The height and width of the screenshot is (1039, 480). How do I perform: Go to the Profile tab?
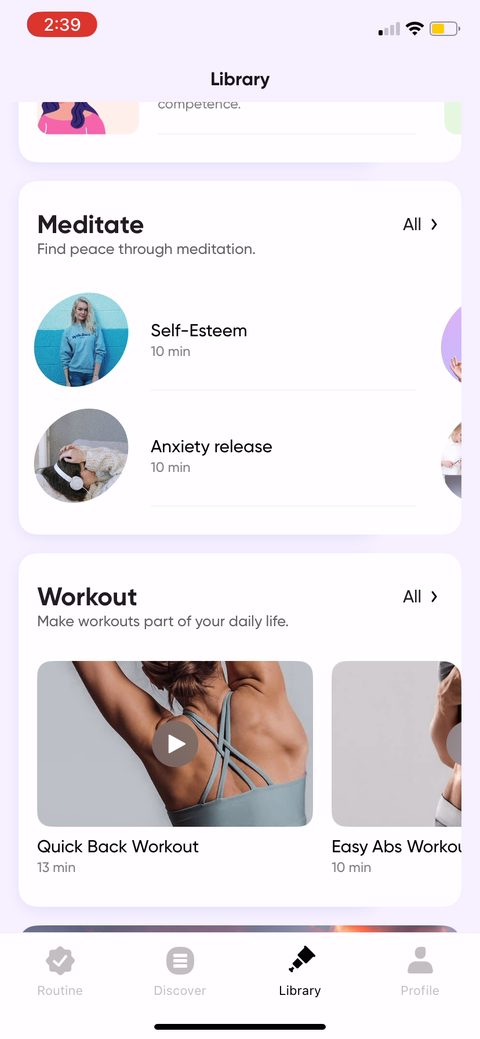420,971
